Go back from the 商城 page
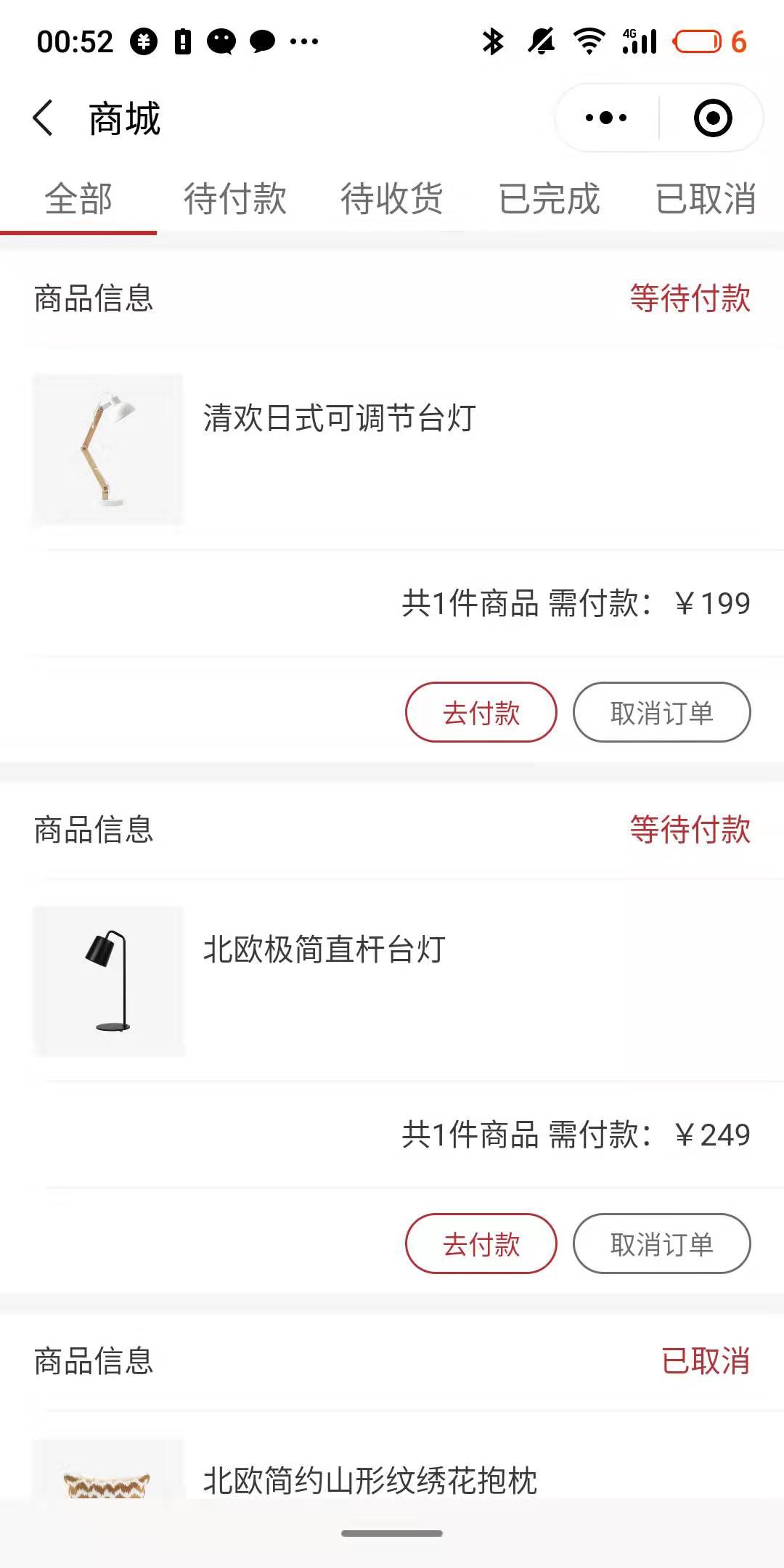This screenshot has width=784, height=1568. [x=44, y=118]
